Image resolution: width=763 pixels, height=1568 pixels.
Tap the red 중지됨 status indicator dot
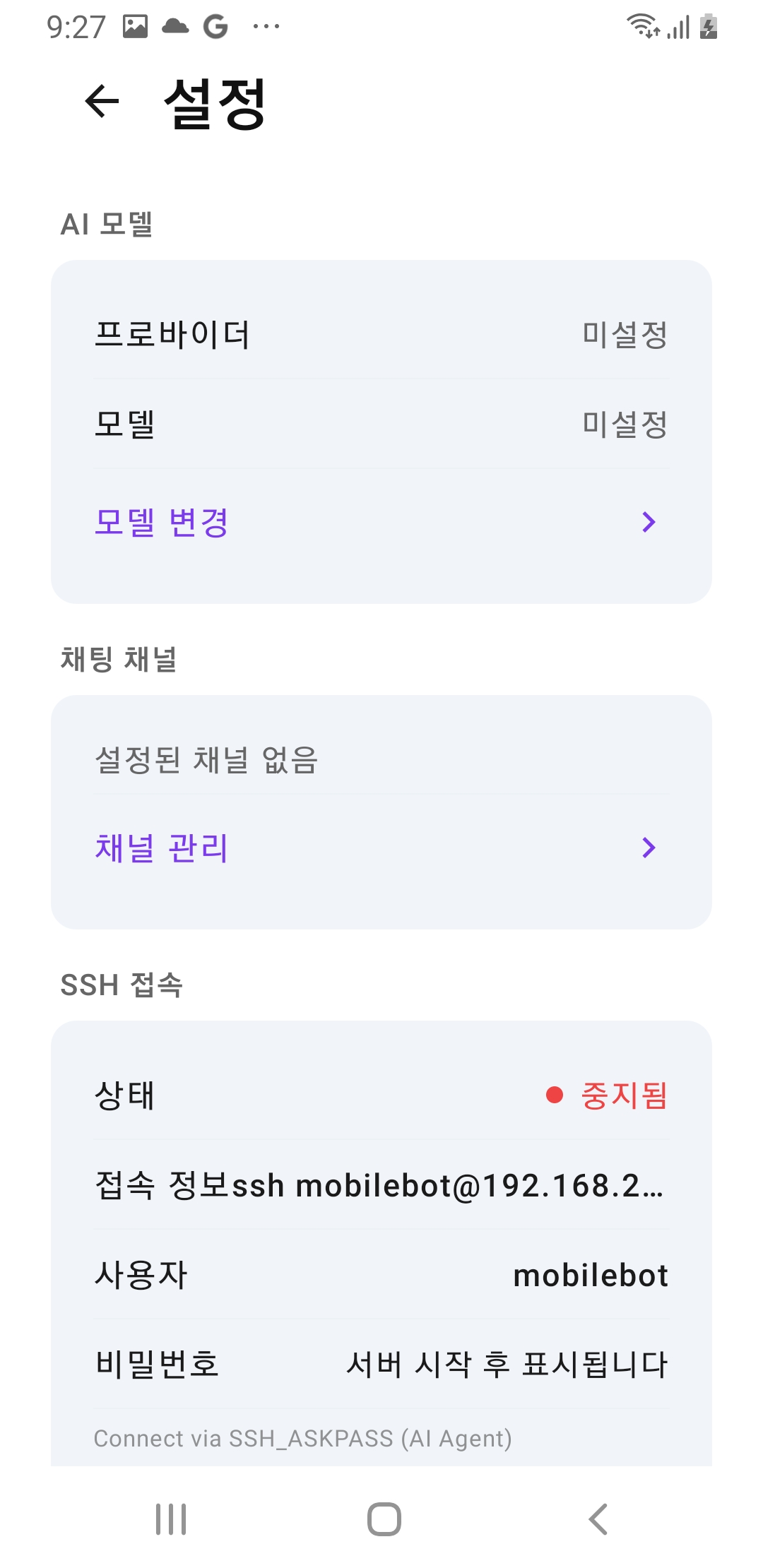554,1096
